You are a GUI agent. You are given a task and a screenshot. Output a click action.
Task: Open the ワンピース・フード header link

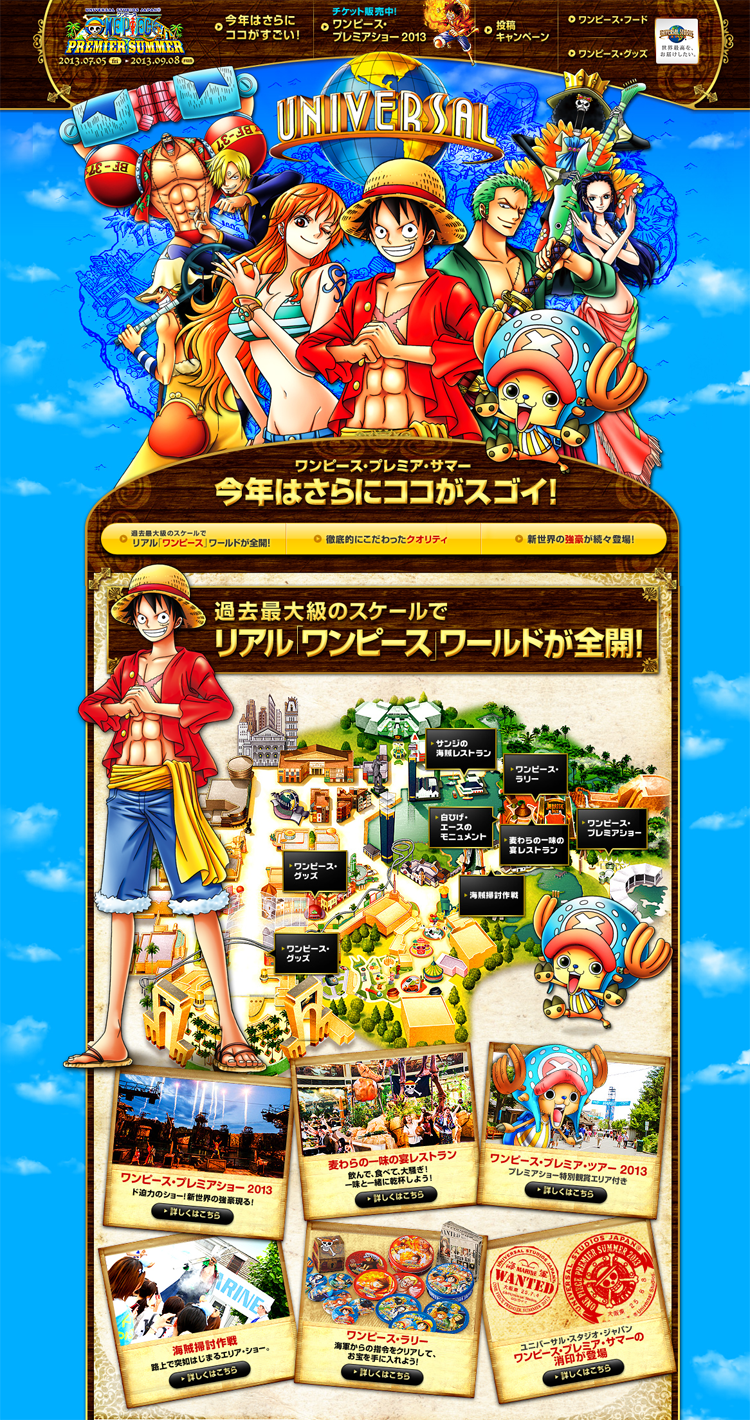coord(612,18)
